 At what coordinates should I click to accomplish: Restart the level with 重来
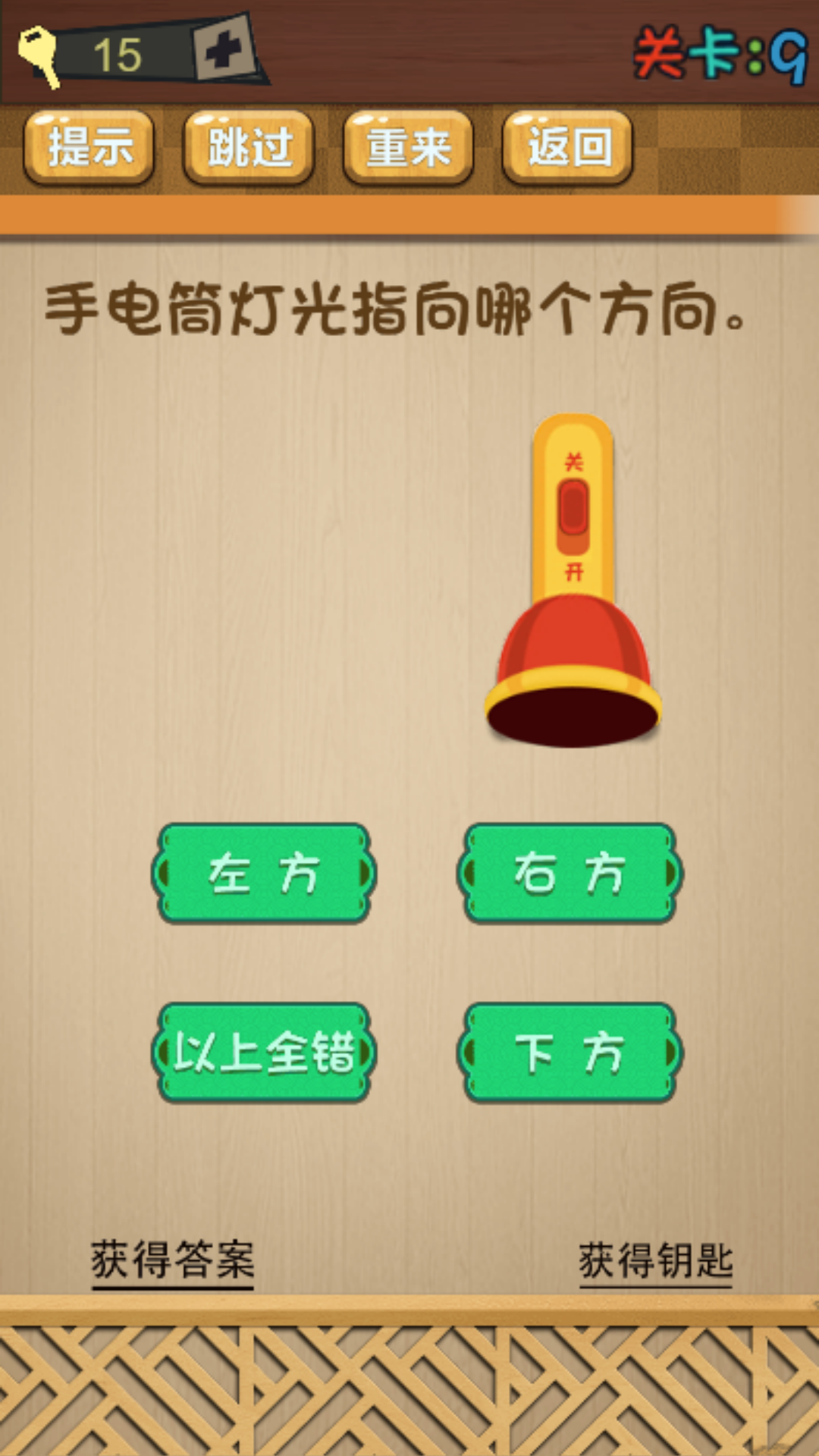(409, 147)
